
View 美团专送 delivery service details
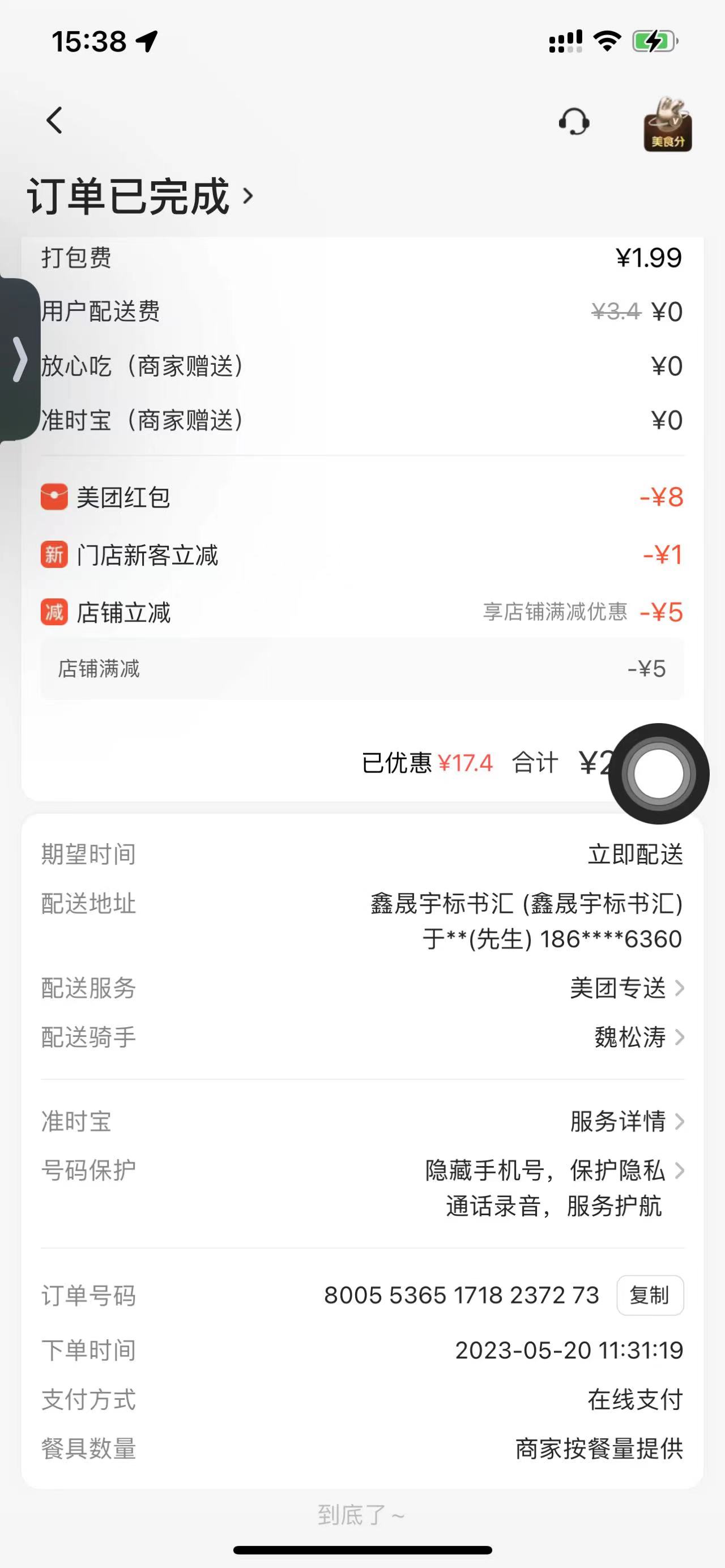pyautogui.click(x=627, y=988)
